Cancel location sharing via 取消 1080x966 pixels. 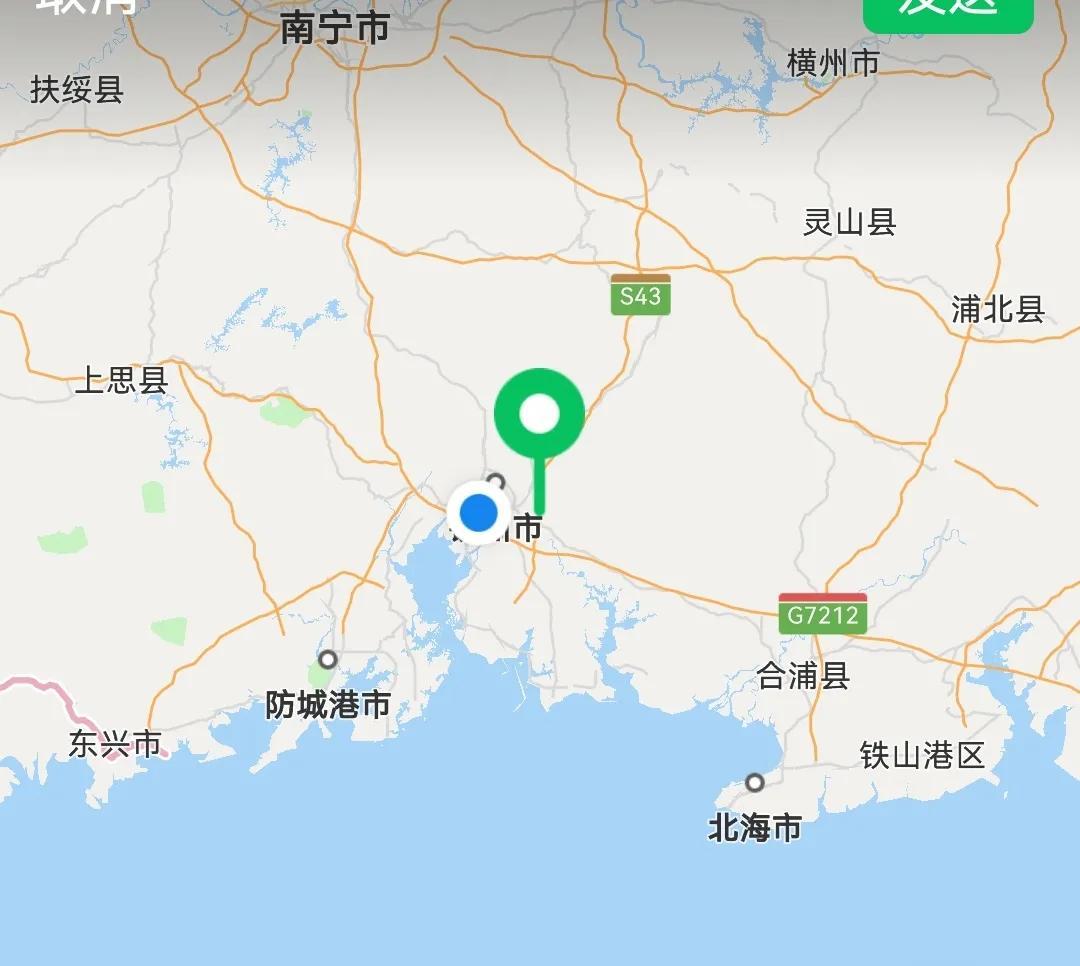(86, 6)
